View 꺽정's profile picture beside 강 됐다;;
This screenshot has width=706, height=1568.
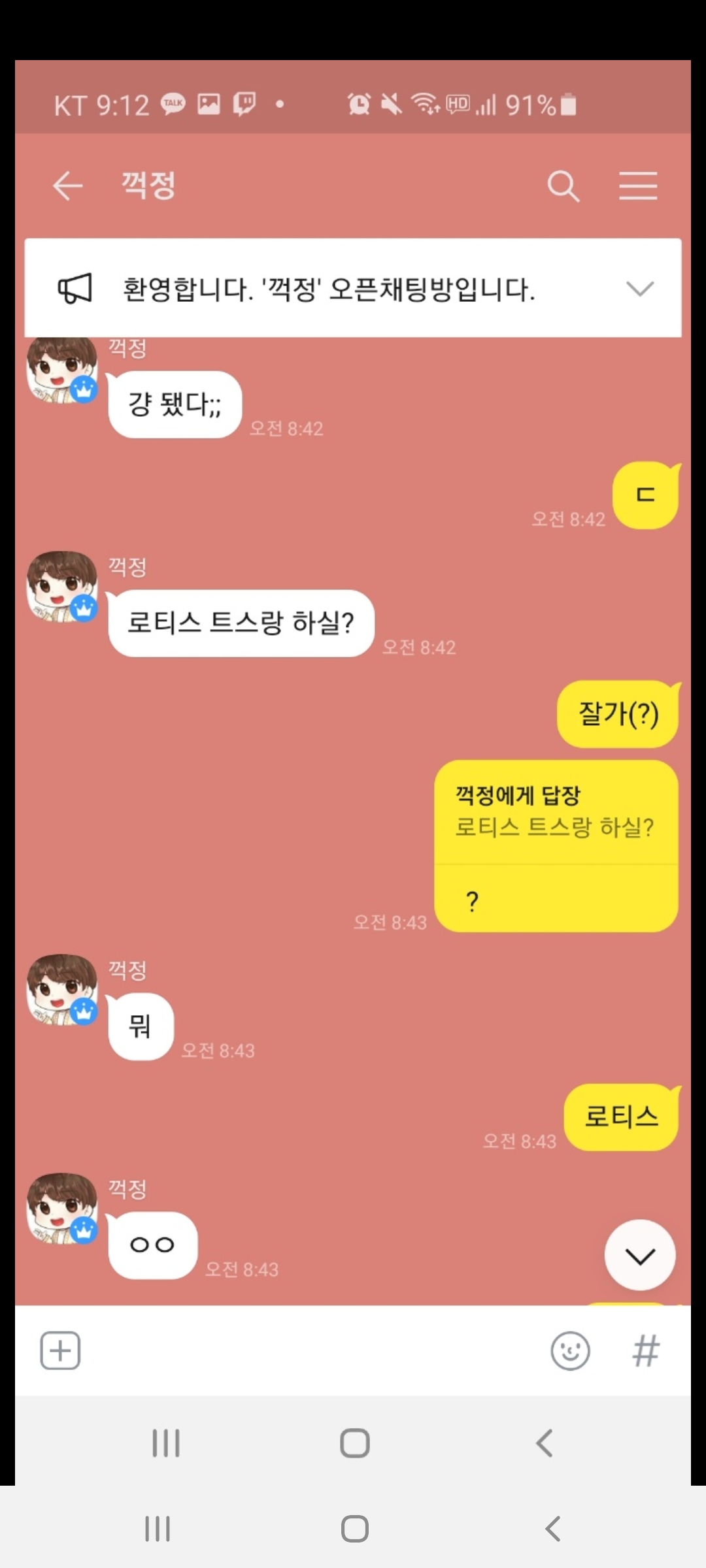61,371
